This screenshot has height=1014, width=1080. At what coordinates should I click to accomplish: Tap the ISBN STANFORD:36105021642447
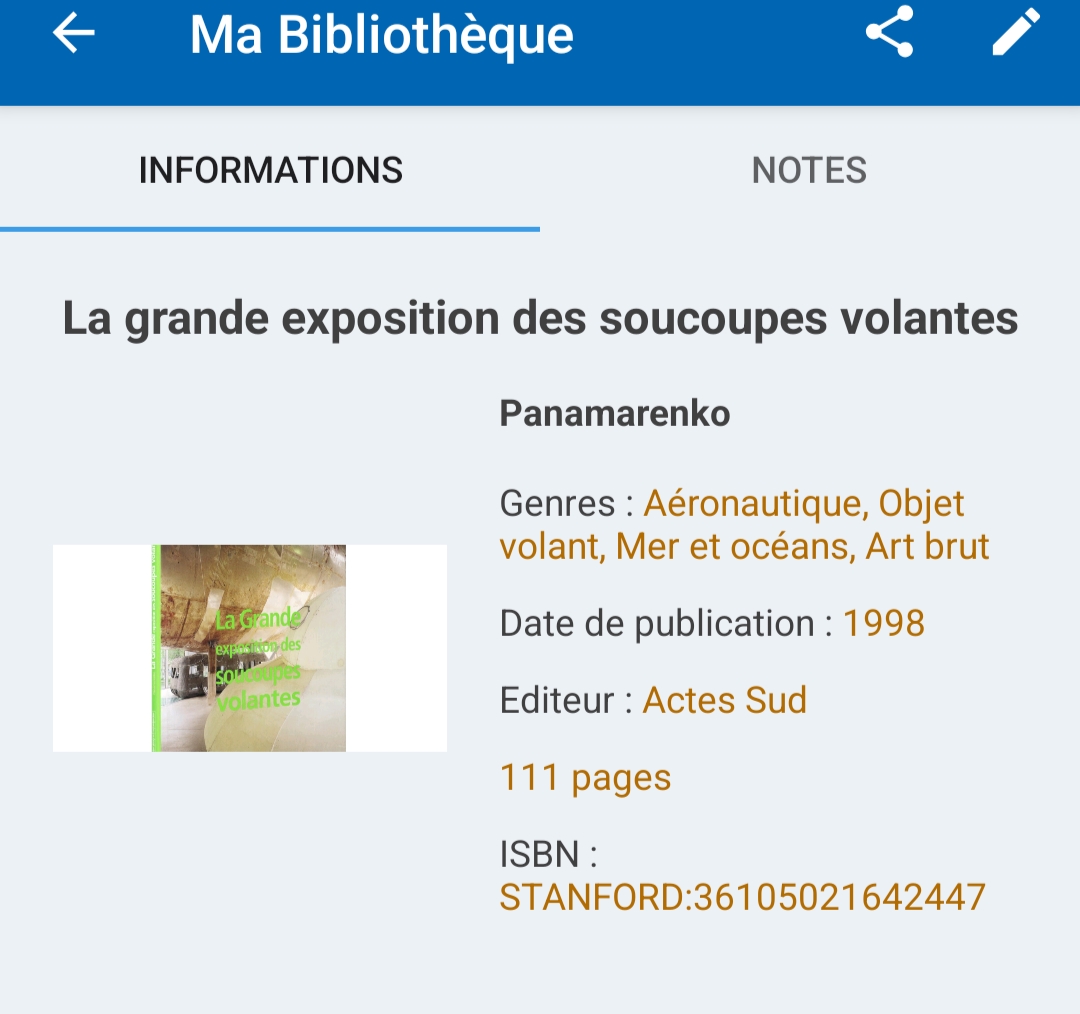[742, 897]
